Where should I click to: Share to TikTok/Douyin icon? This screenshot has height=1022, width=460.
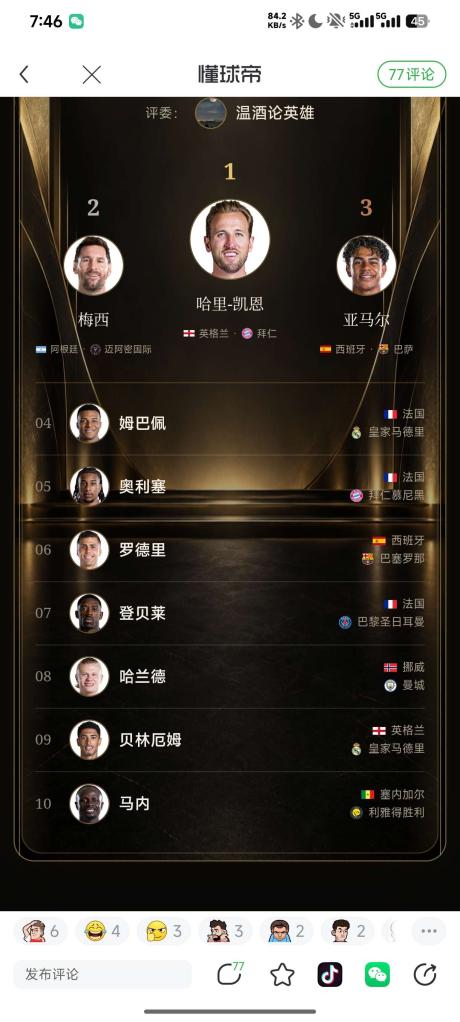(x=330, y=974)
